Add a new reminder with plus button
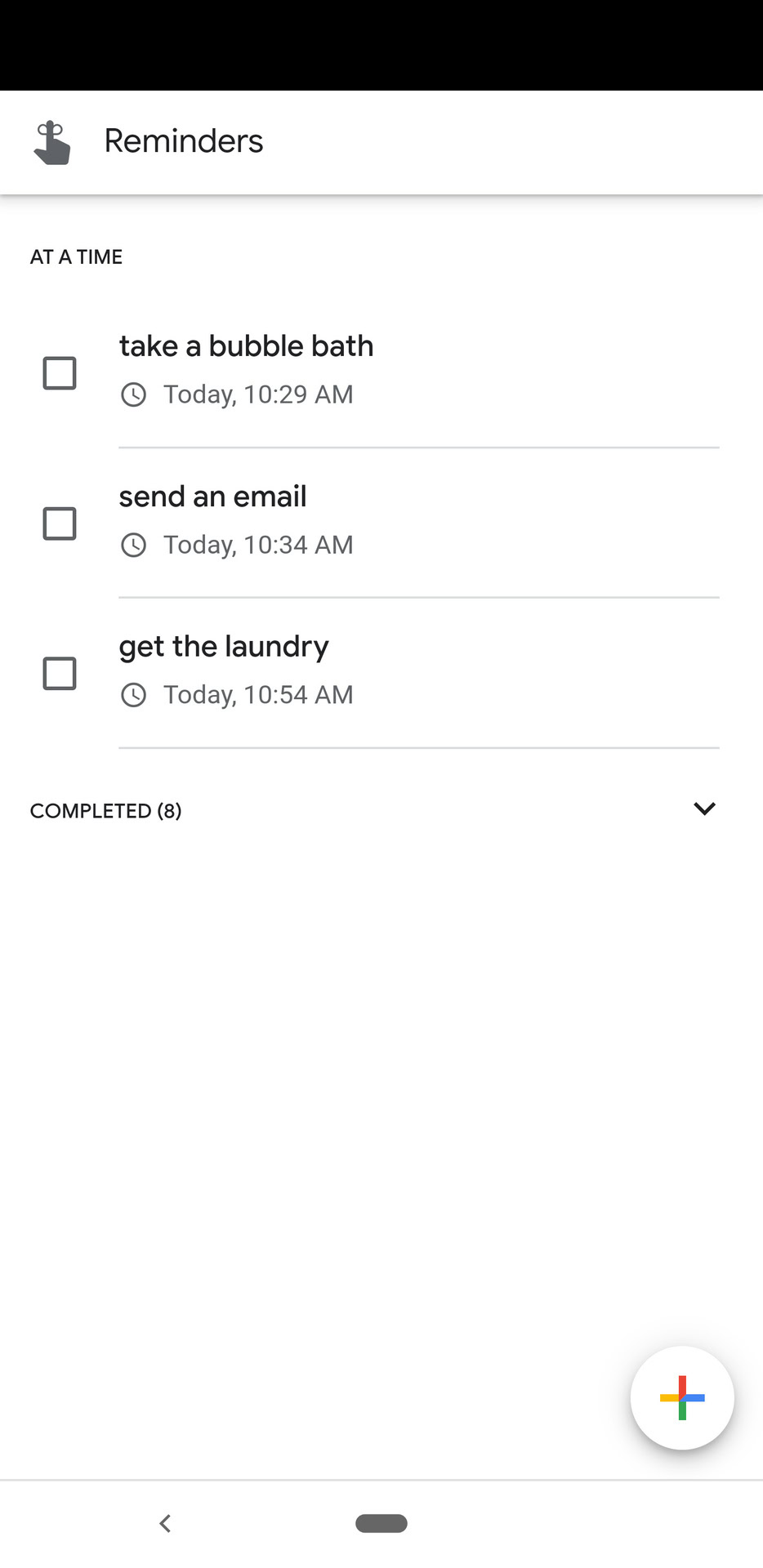 pos(681,1397)
